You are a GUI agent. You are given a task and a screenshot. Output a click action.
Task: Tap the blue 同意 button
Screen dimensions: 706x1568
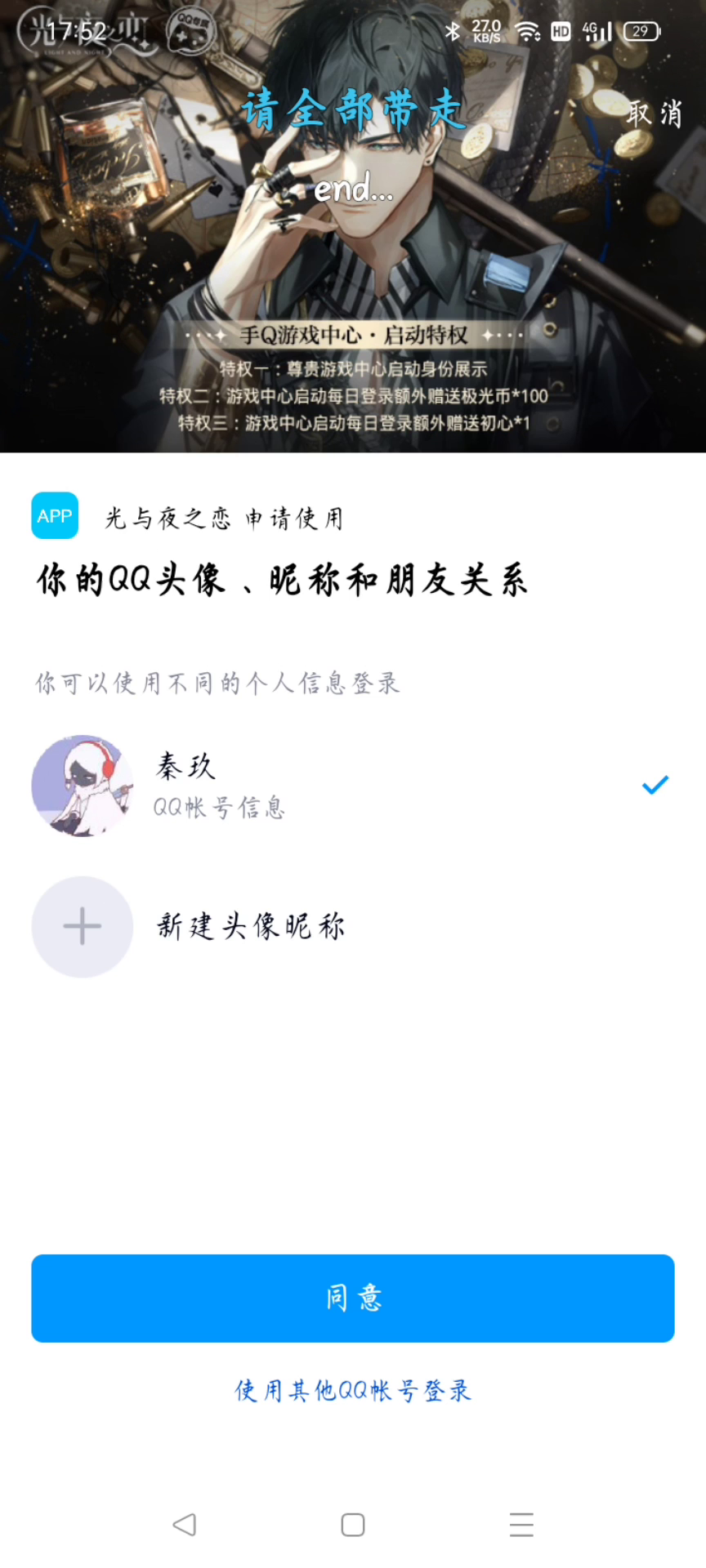pos(353,1298)
